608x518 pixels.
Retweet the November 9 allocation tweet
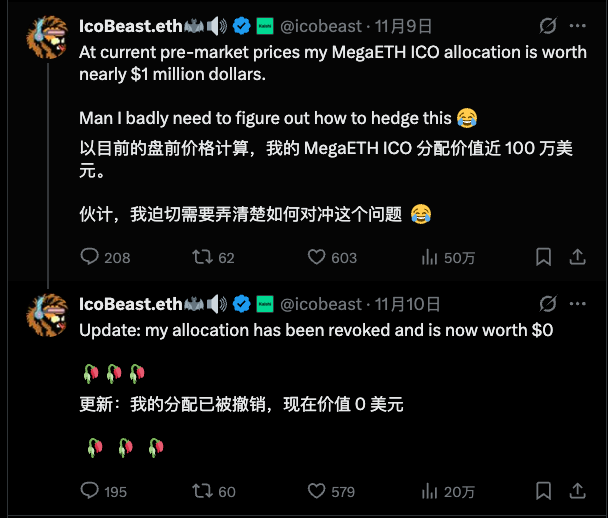coord(199,257)
